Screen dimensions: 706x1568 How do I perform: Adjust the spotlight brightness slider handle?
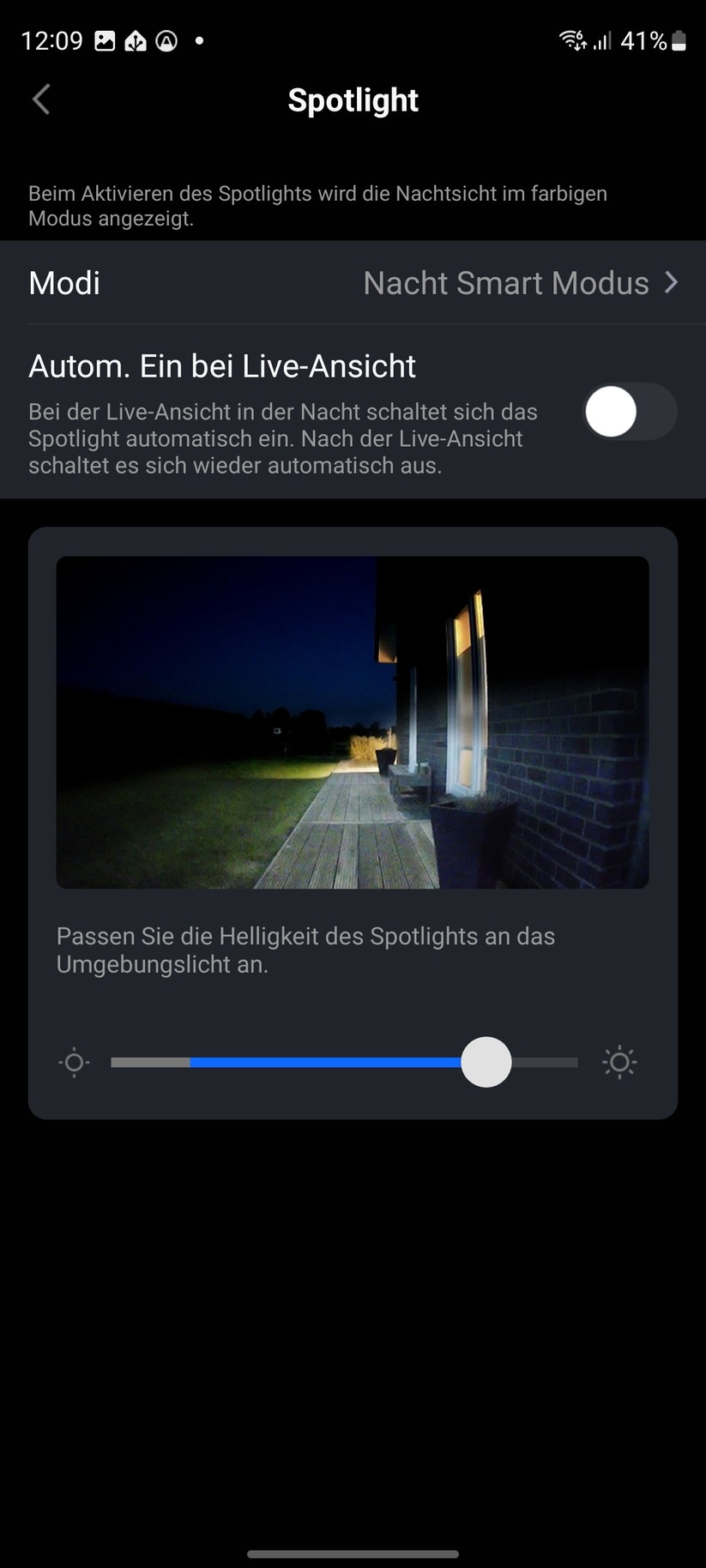(486, 1062)
